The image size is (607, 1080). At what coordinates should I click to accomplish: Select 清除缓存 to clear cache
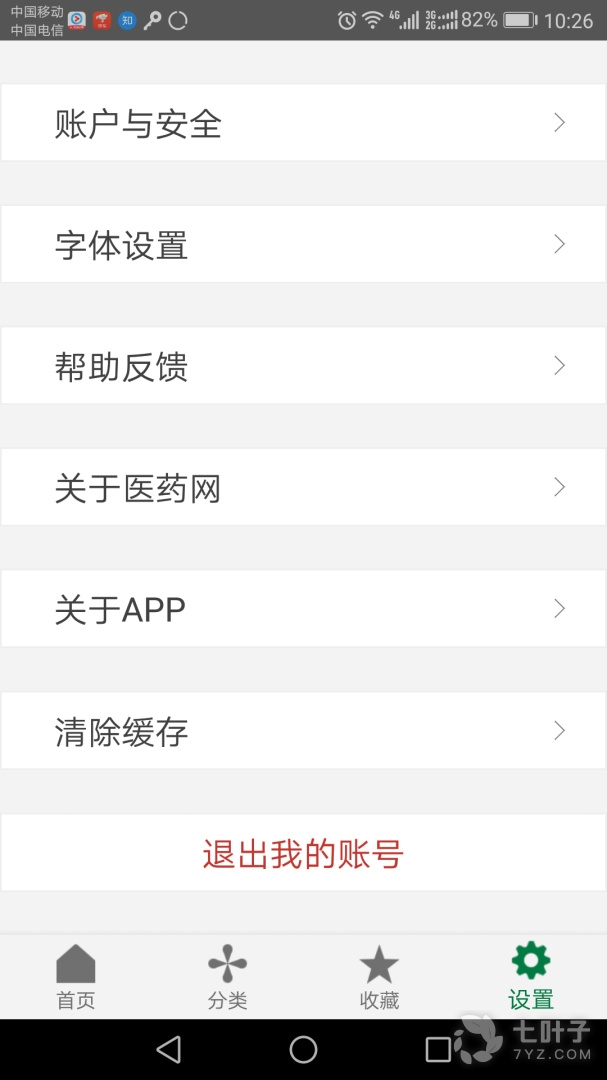pyautogui.click(x=303, y=731)
